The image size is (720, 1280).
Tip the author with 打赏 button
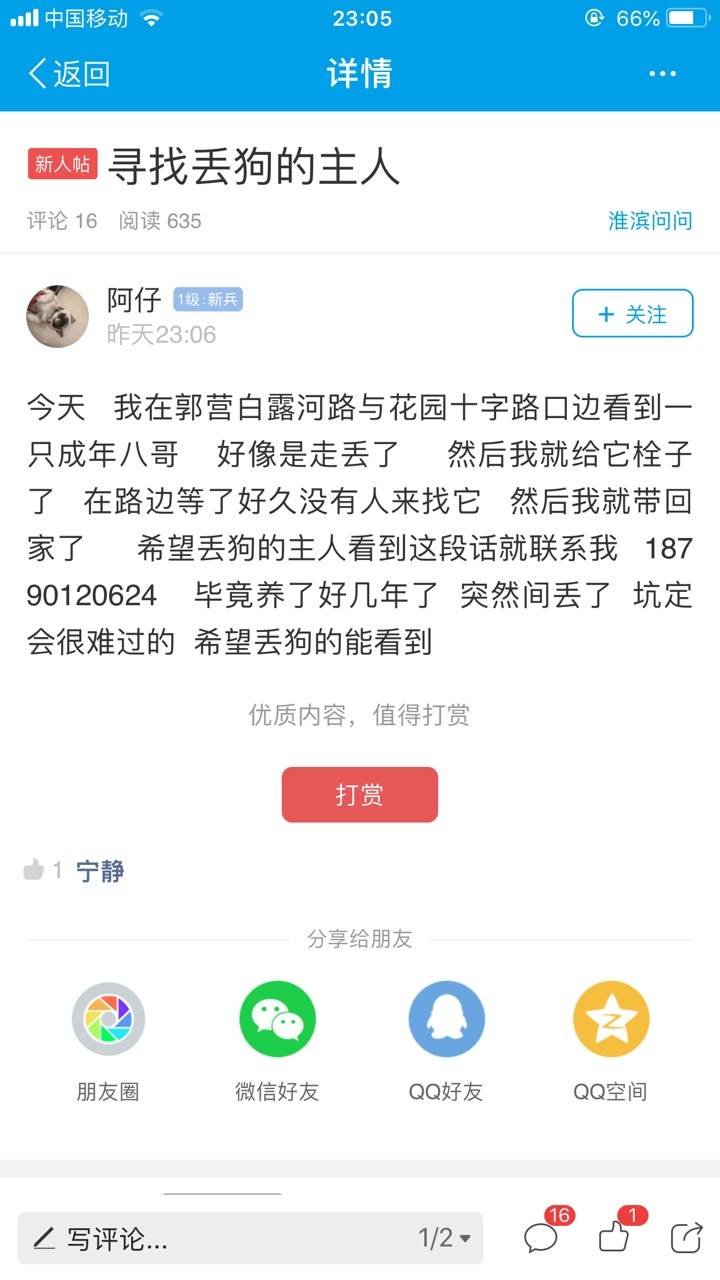tap(360, 795)
